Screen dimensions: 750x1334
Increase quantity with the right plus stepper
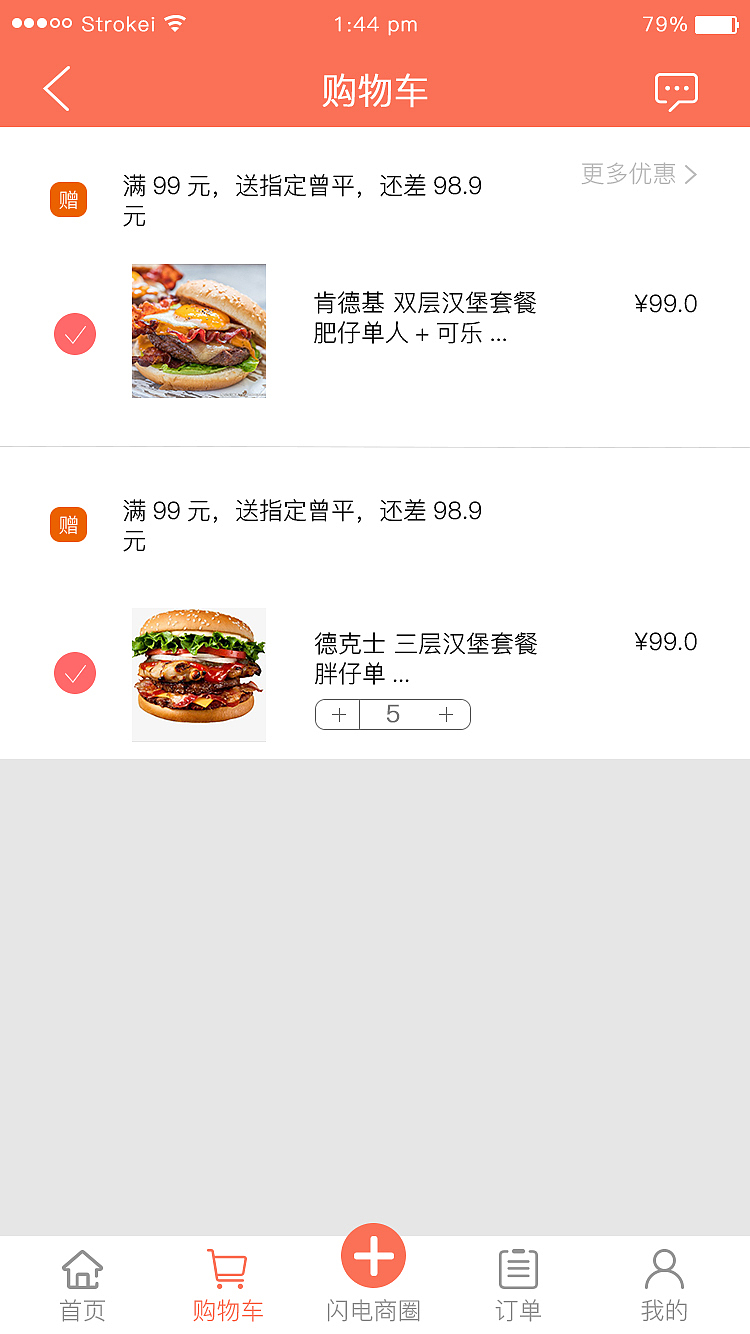[447, 714]
